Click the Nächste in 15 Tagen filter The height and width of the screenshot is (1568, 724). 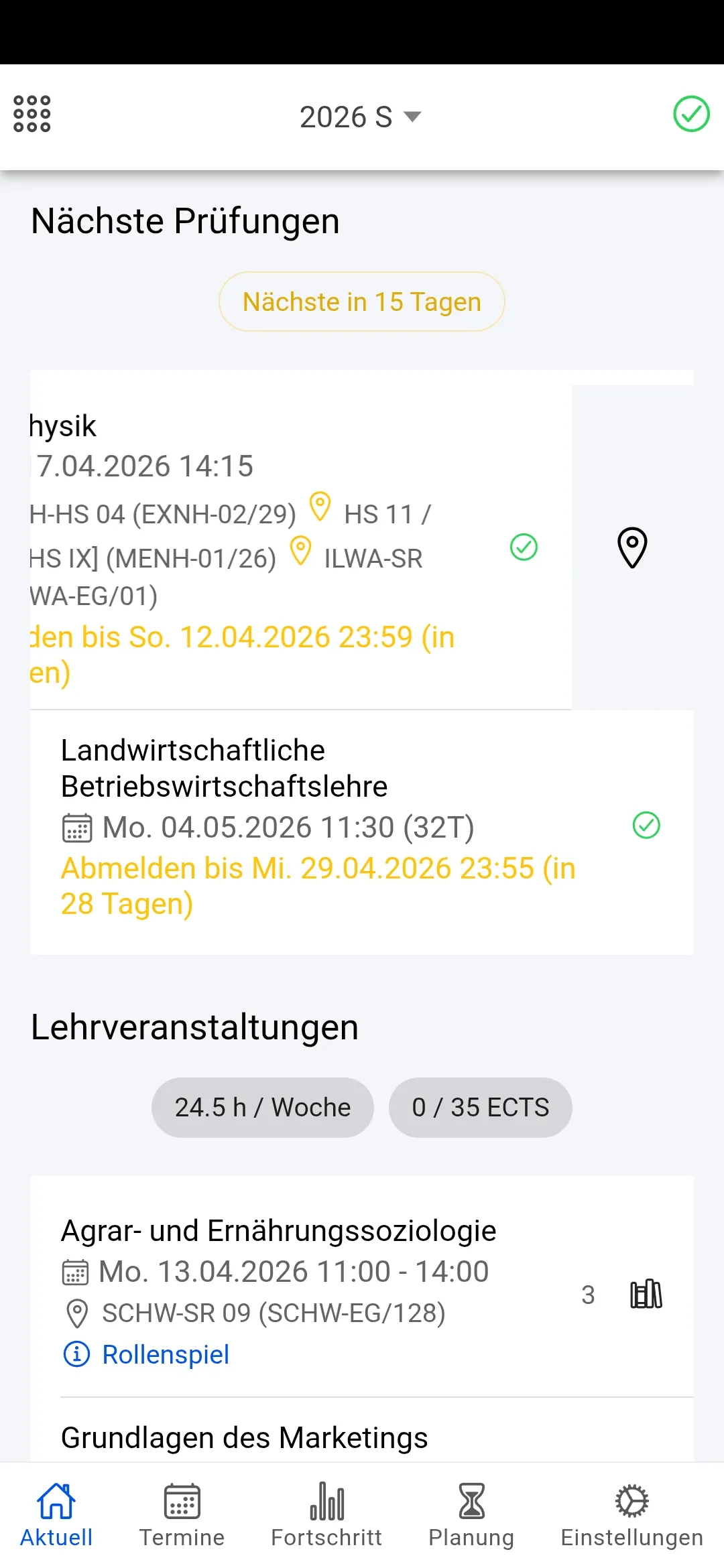click(361, 301)
